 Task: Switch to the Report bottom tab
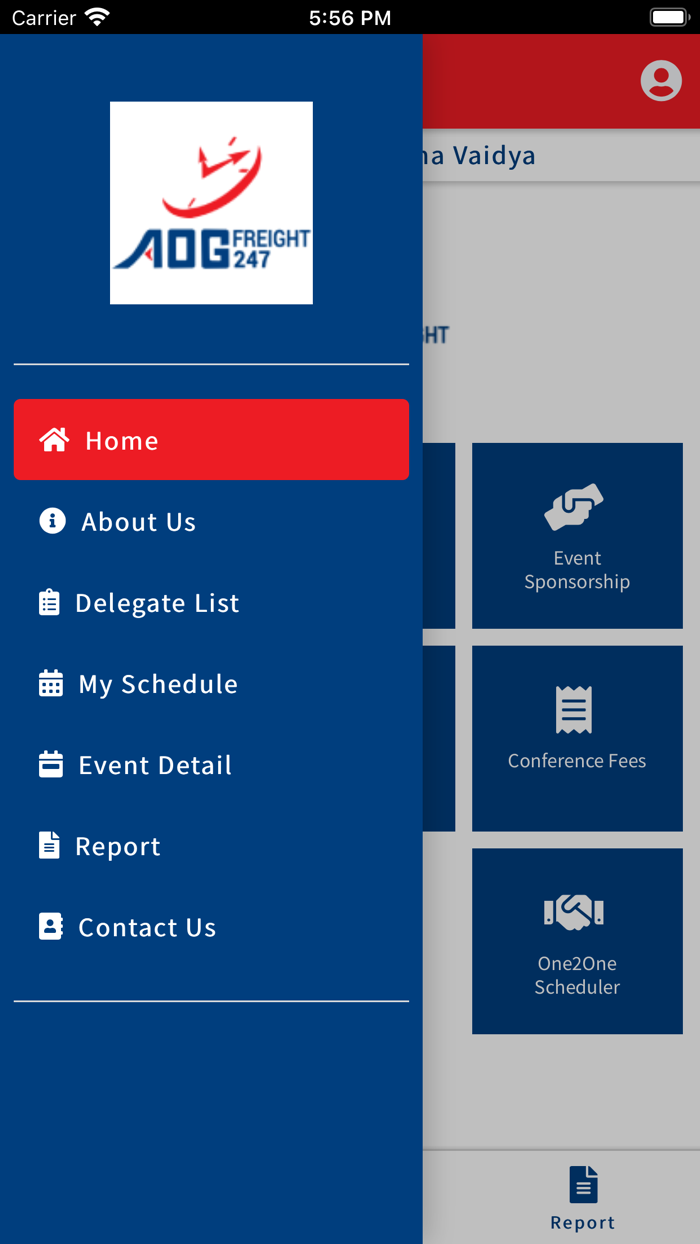pyautogui.click(x=583, y=1198)
